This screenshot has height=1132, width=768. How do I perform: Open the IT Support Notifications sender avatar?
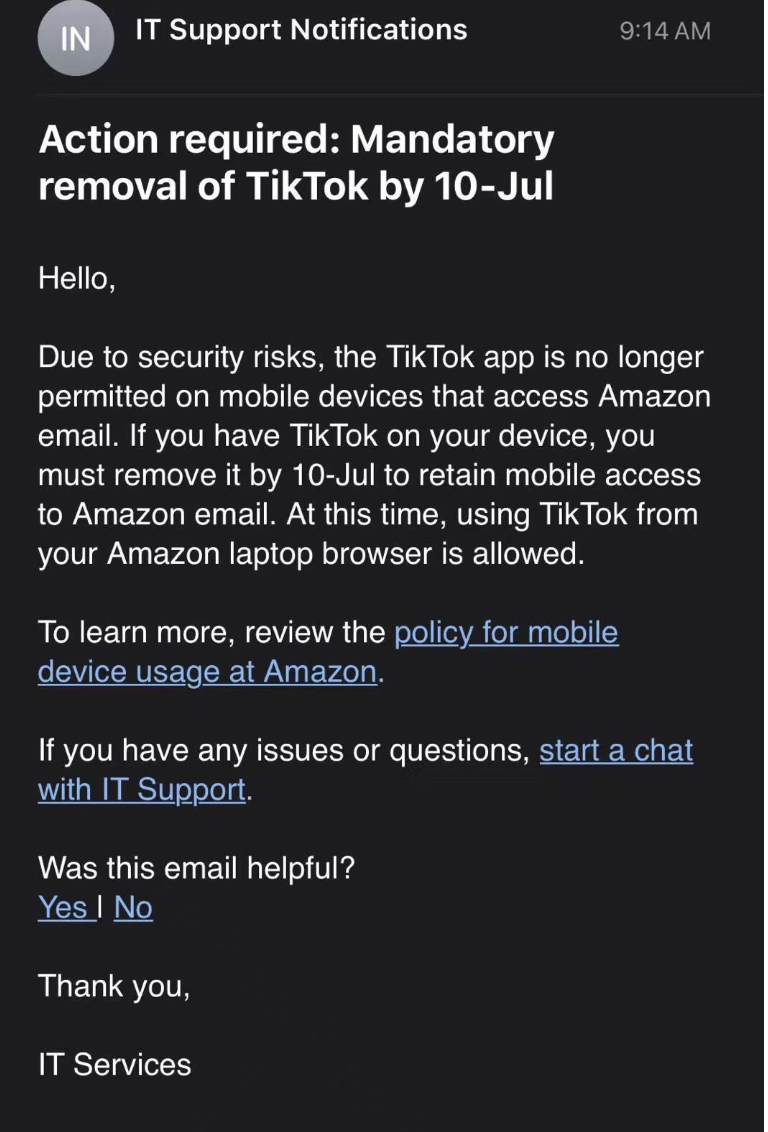76,38
